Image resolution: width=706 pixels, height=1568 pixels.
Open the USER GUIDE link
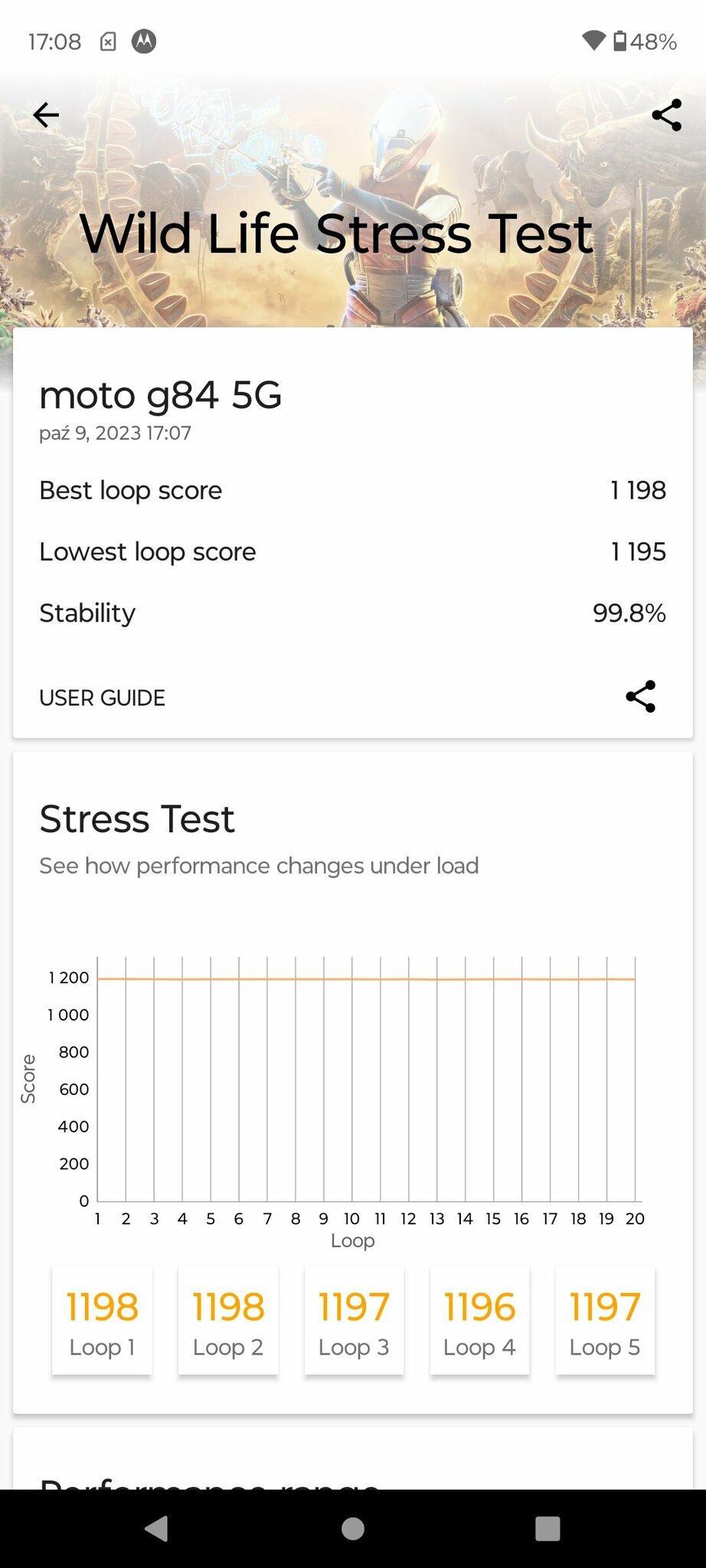[x=102, y=697]
